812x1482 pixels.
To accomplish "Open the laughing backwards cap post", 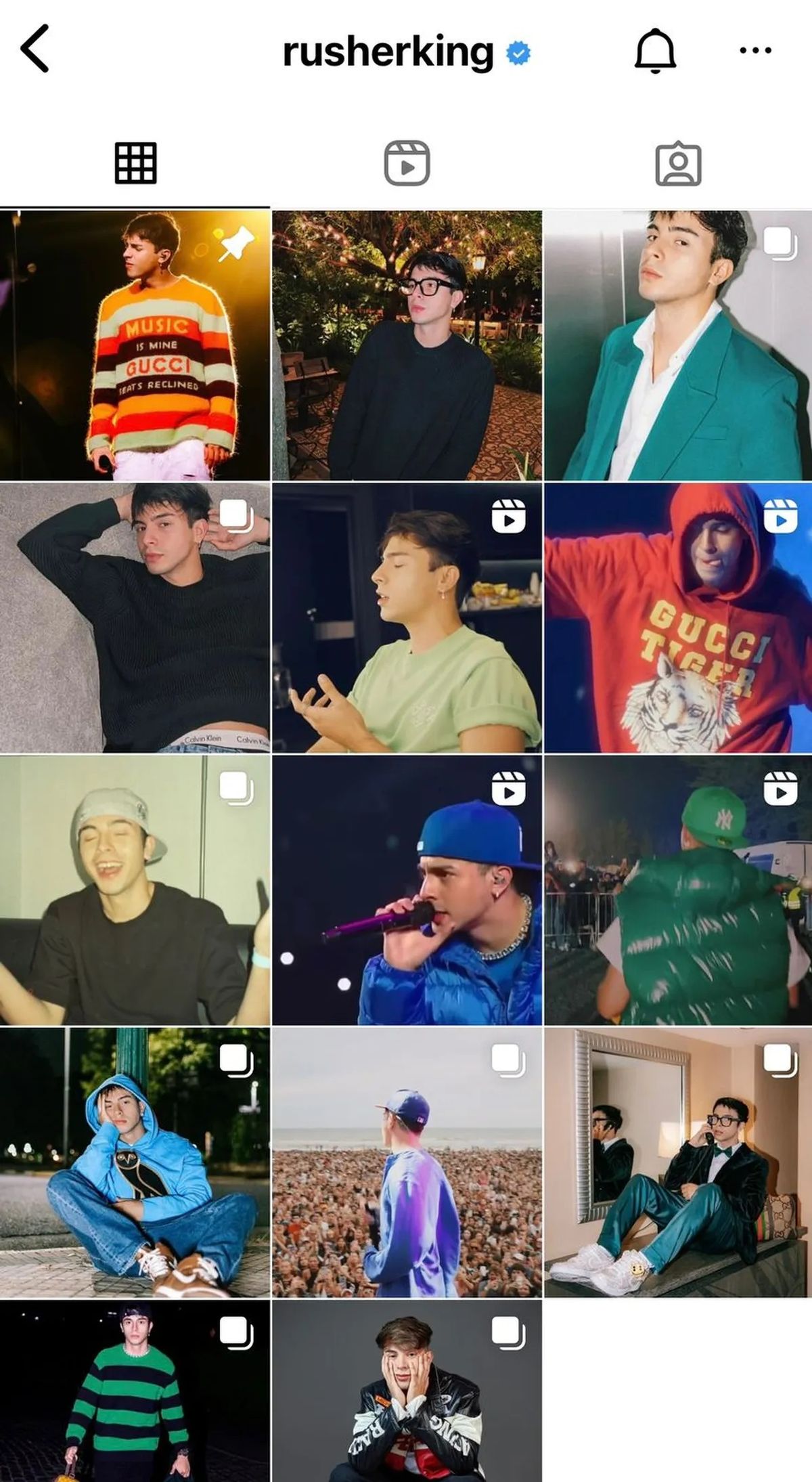I will tap(135, 890).
